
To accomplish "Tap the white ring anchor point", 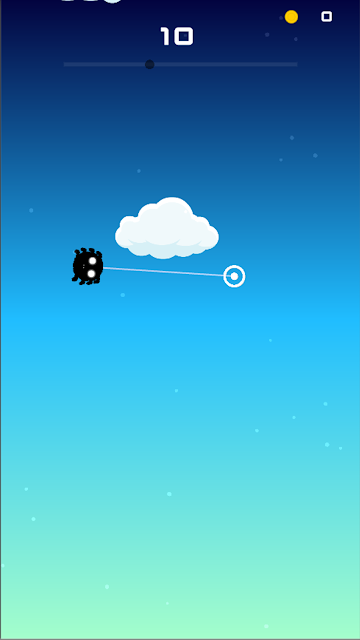I will (234, 276).
